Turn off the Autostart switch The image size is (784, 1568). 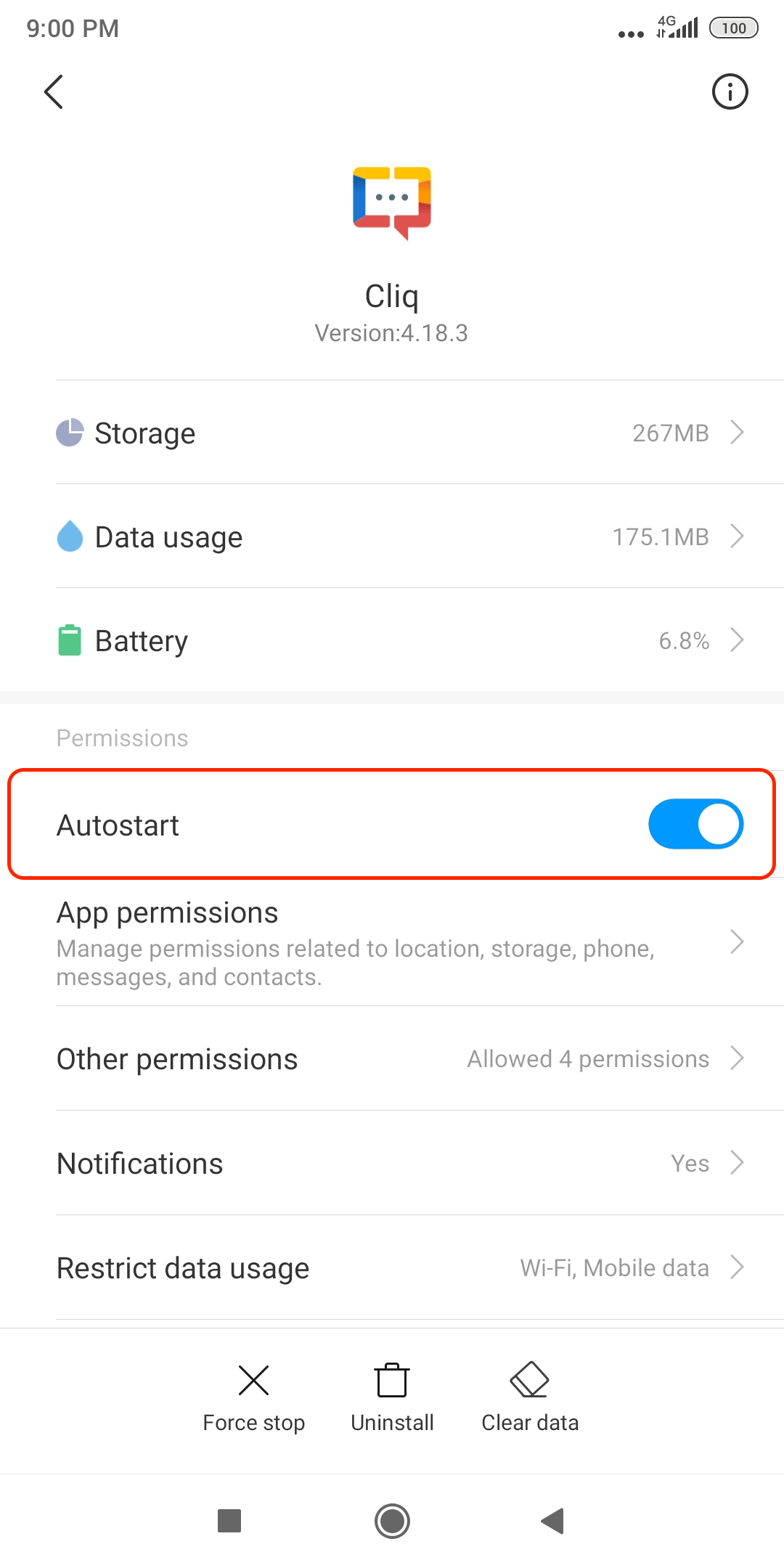click(x=695, y=825)
